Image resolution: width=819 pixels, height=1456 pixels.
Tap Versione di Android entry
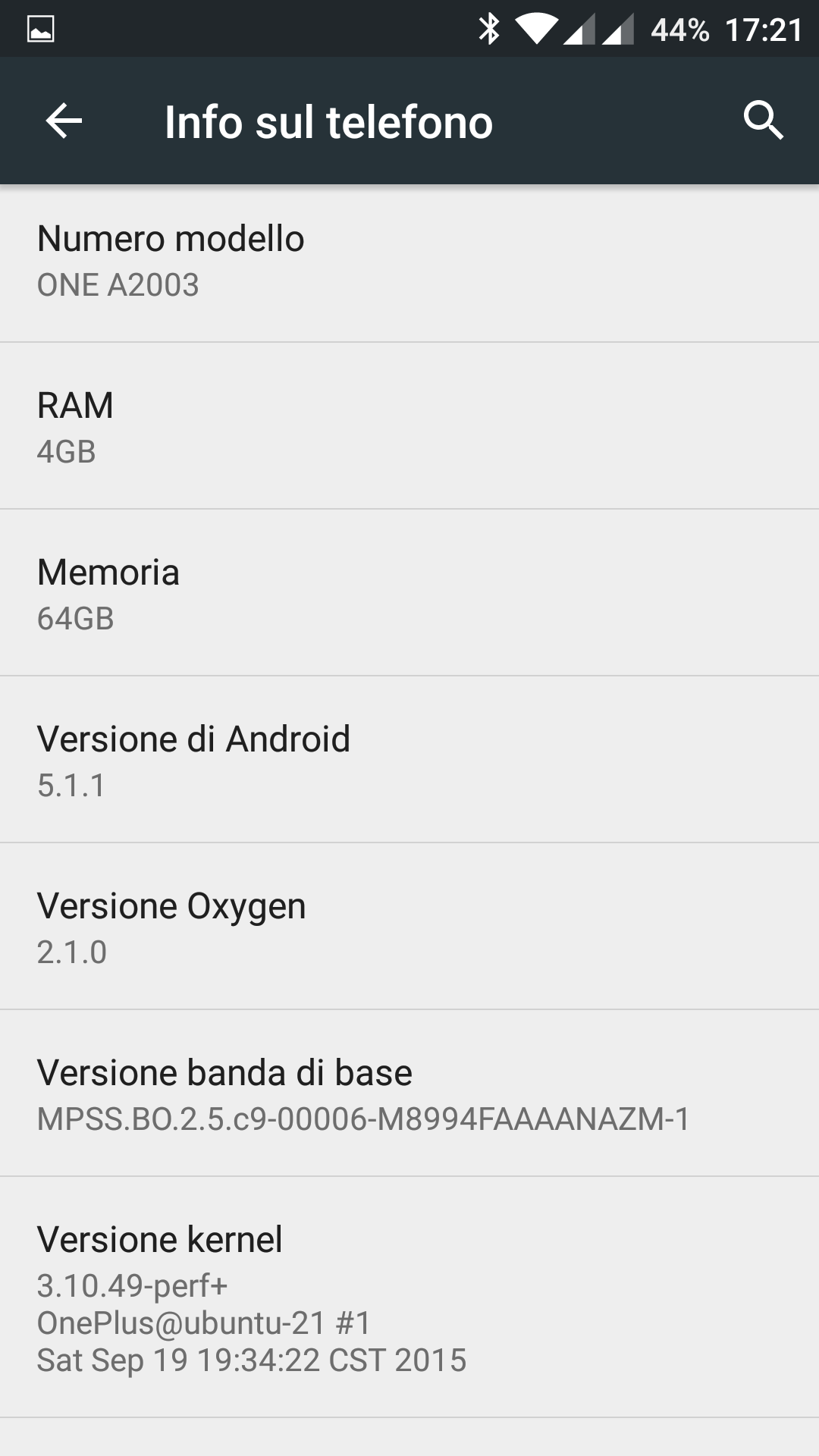409,760
